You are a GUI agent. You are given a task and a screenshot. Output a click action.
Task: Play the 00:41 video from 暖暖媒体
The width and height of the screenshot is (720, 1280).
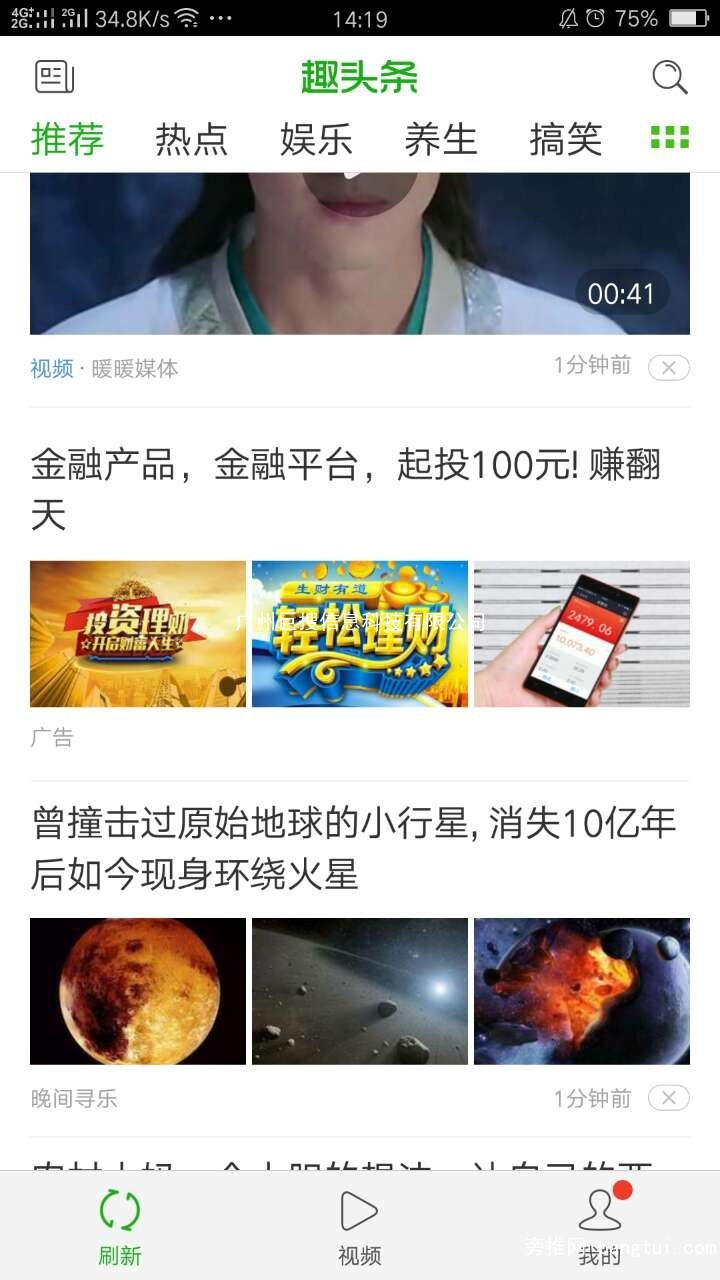click(360, 254)
